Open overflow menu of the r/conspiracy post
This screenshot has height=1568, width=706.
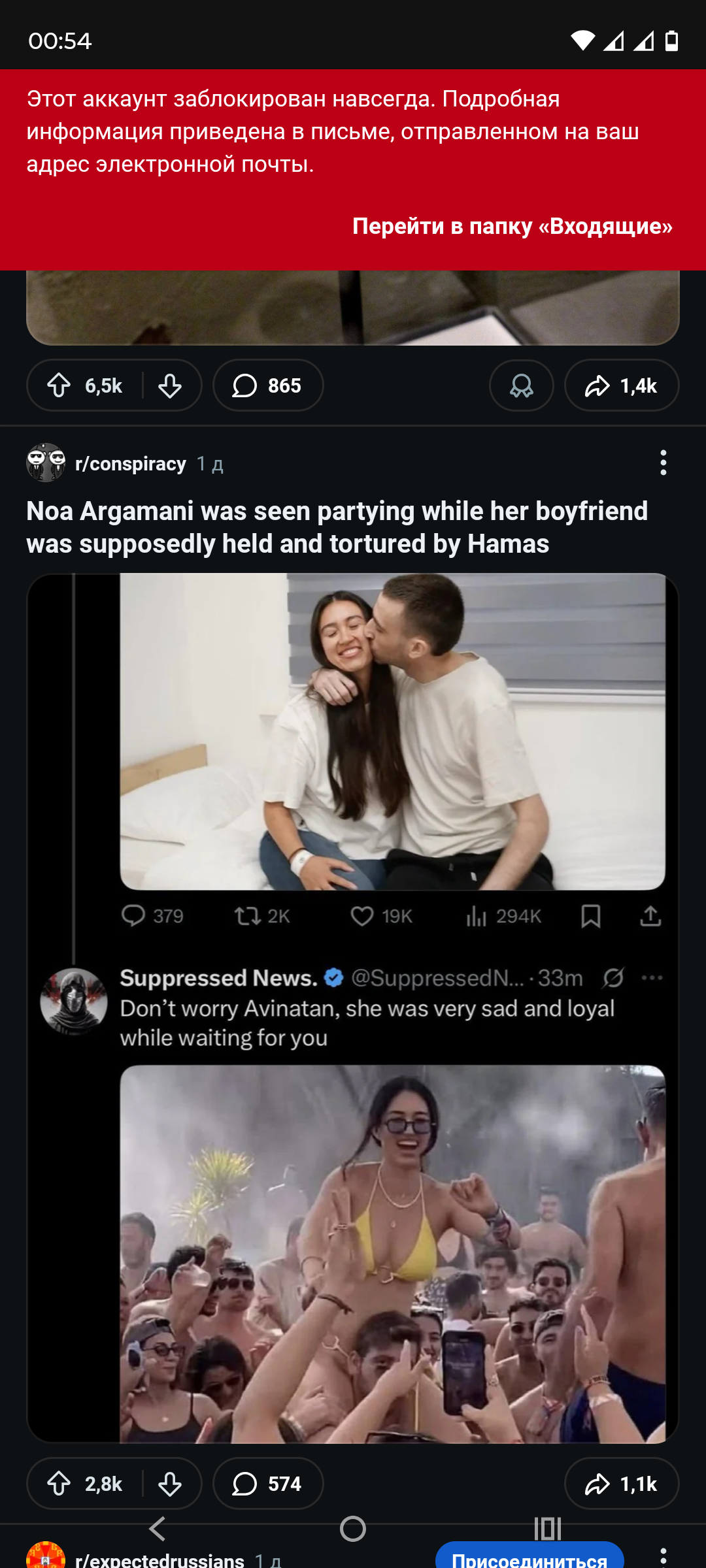point(663,463)
